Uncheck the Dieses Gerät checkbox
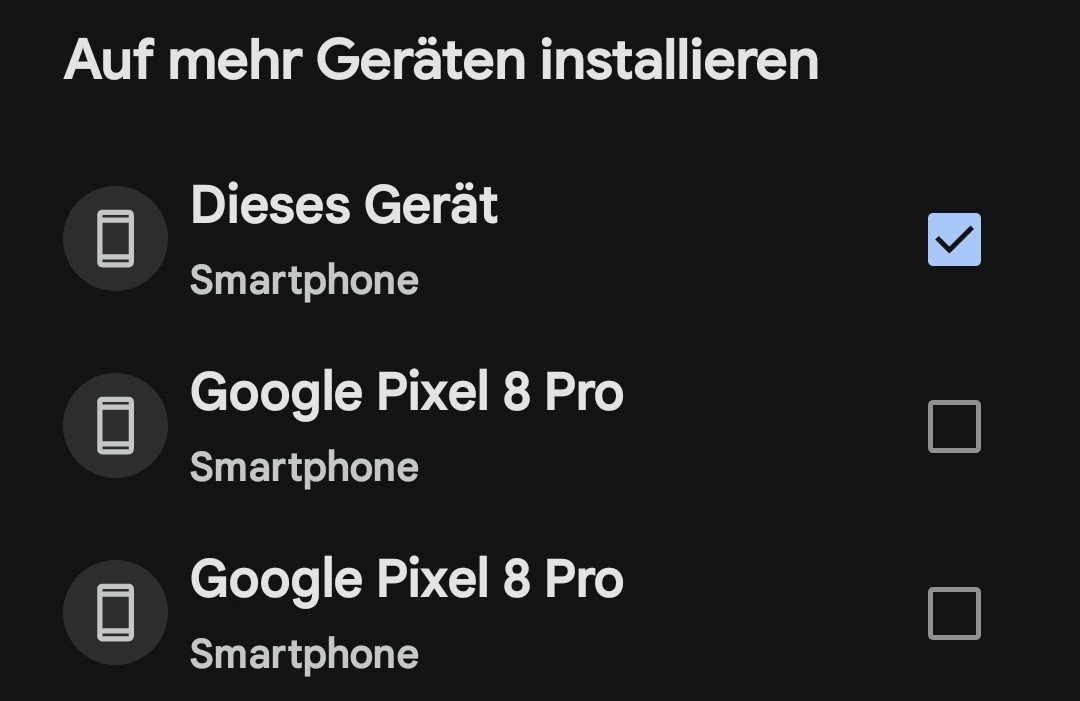Screen dimensions: 1080x701 pyautogui.click(x=954, y=240)
